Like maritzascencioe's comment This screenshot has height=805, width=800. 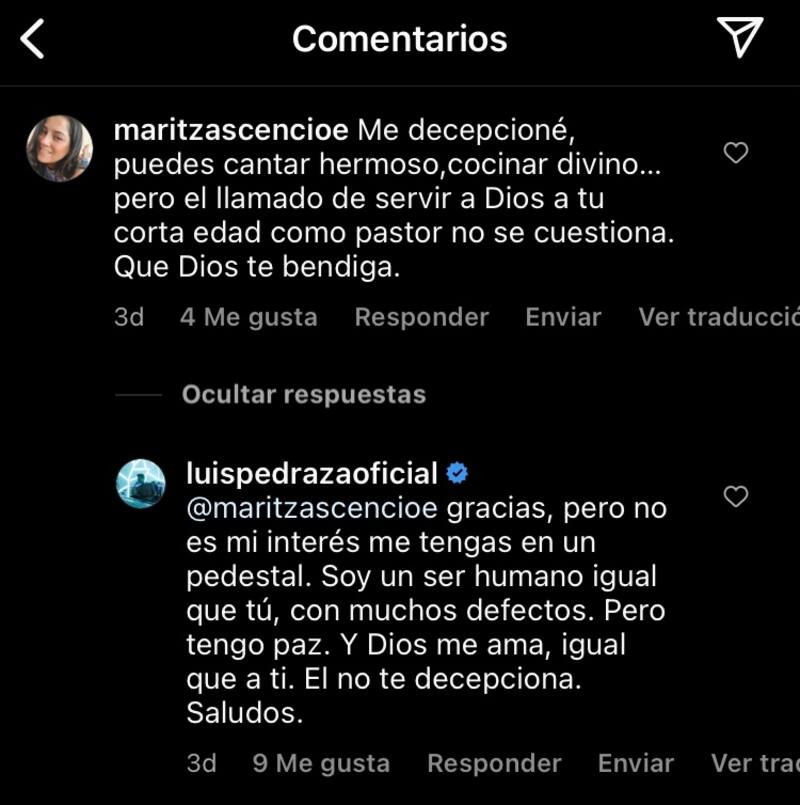click(736, 153)
